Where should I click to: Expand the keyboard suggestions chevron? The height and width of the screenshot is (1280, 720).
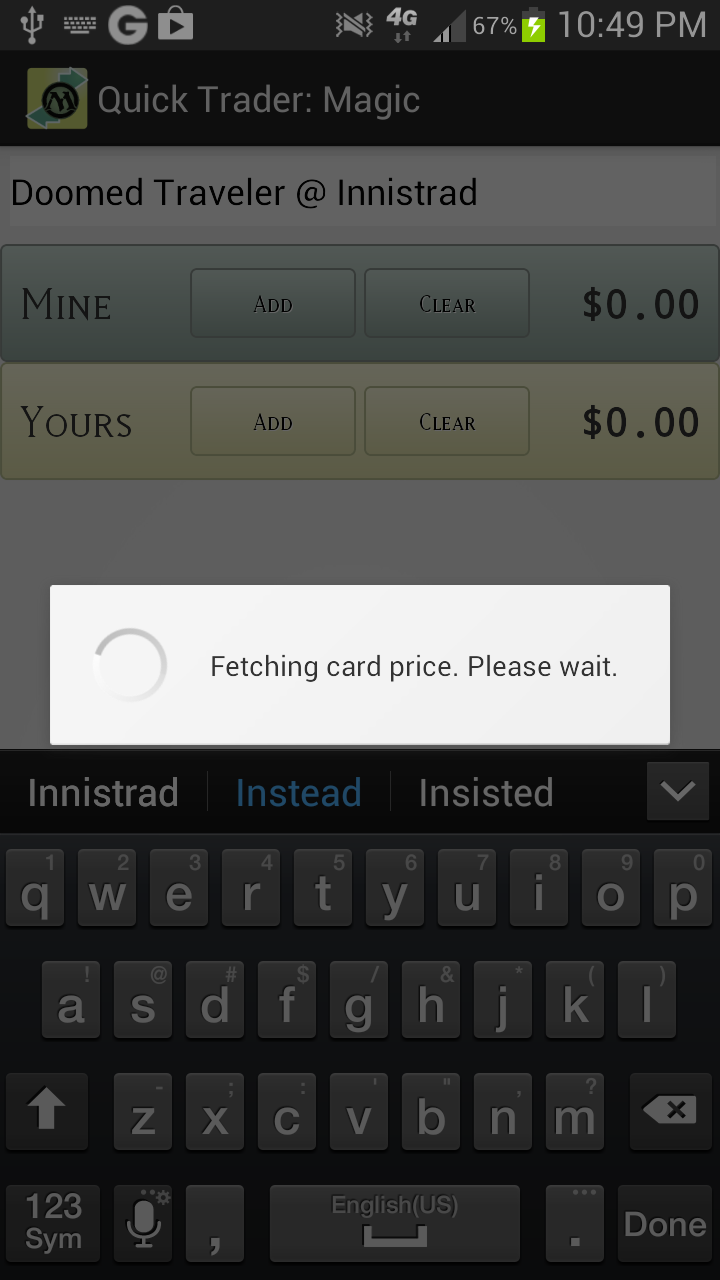tap(677, 792)
